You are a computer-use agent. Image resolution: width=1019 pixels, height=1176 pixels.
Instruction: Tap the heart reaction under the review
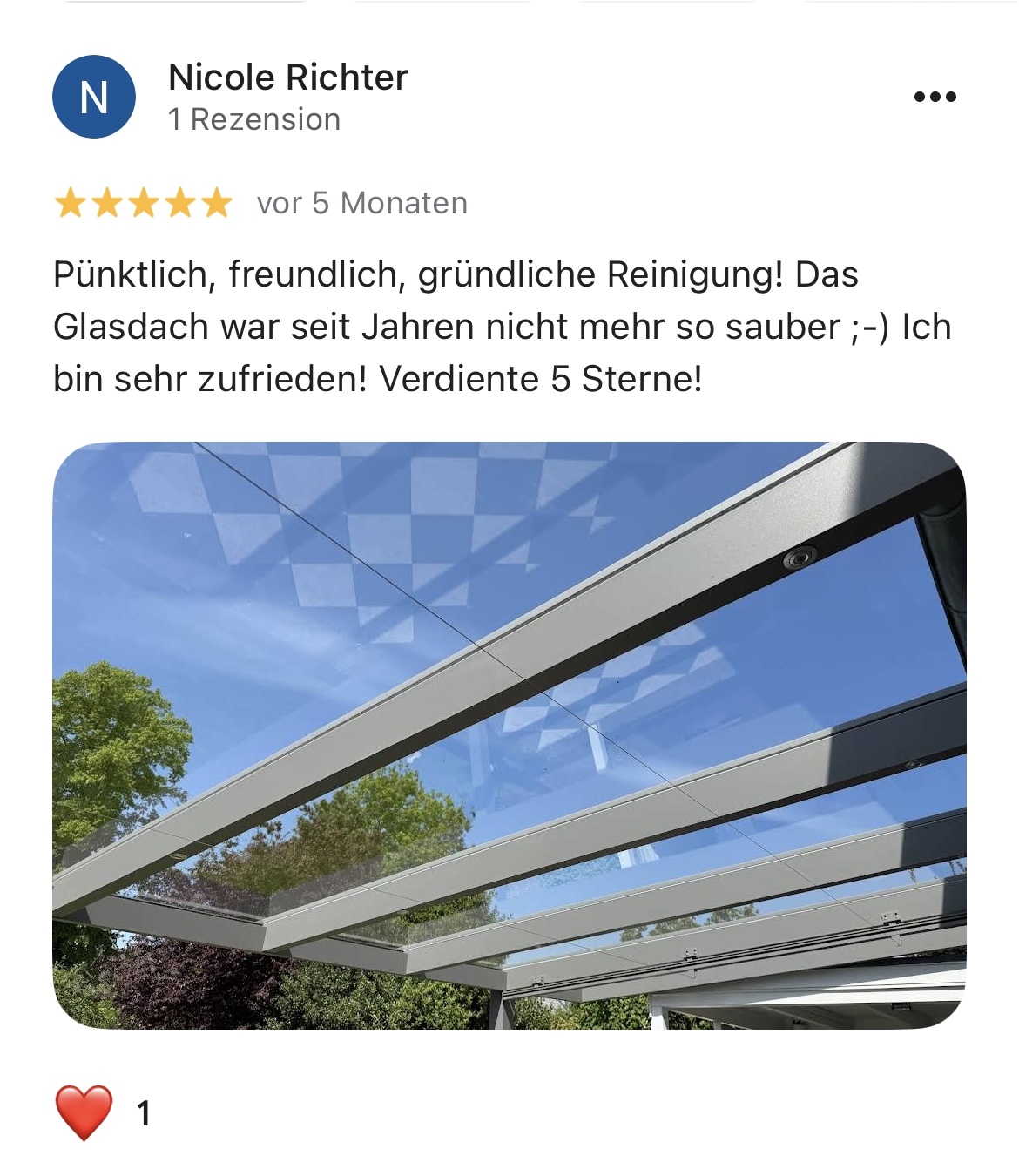coord(84,1112)
